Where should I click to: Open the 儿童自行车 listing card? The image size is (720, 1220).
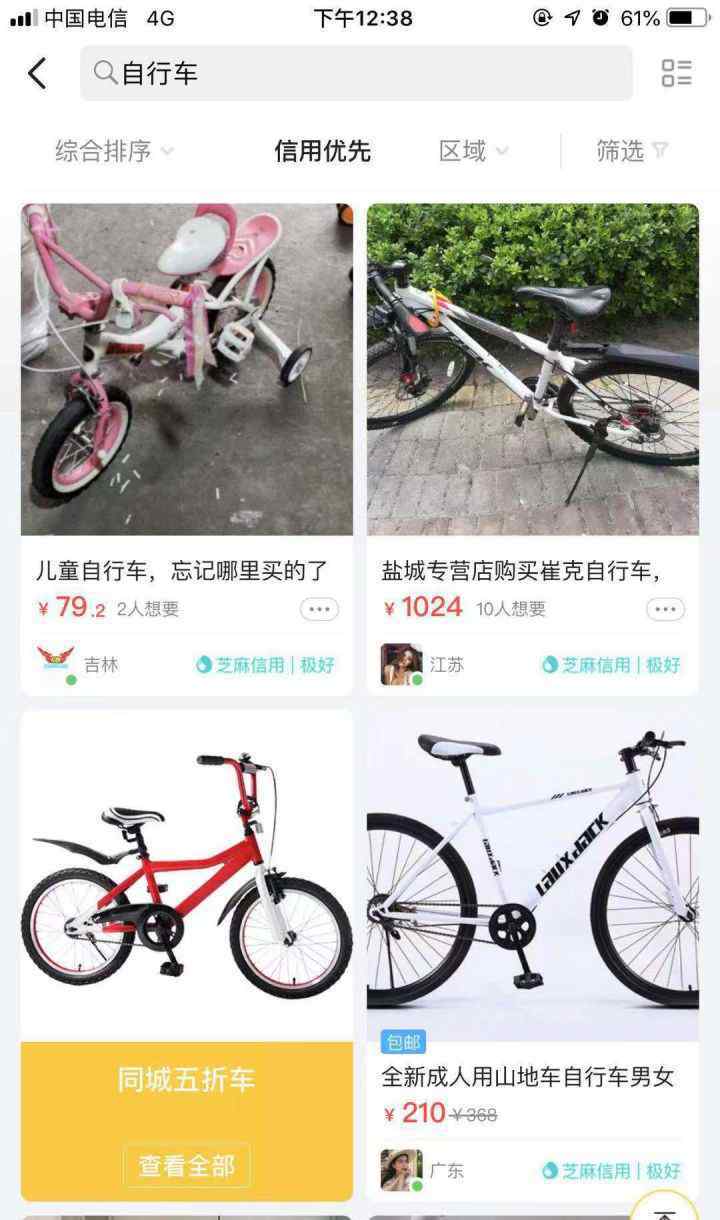187,449
